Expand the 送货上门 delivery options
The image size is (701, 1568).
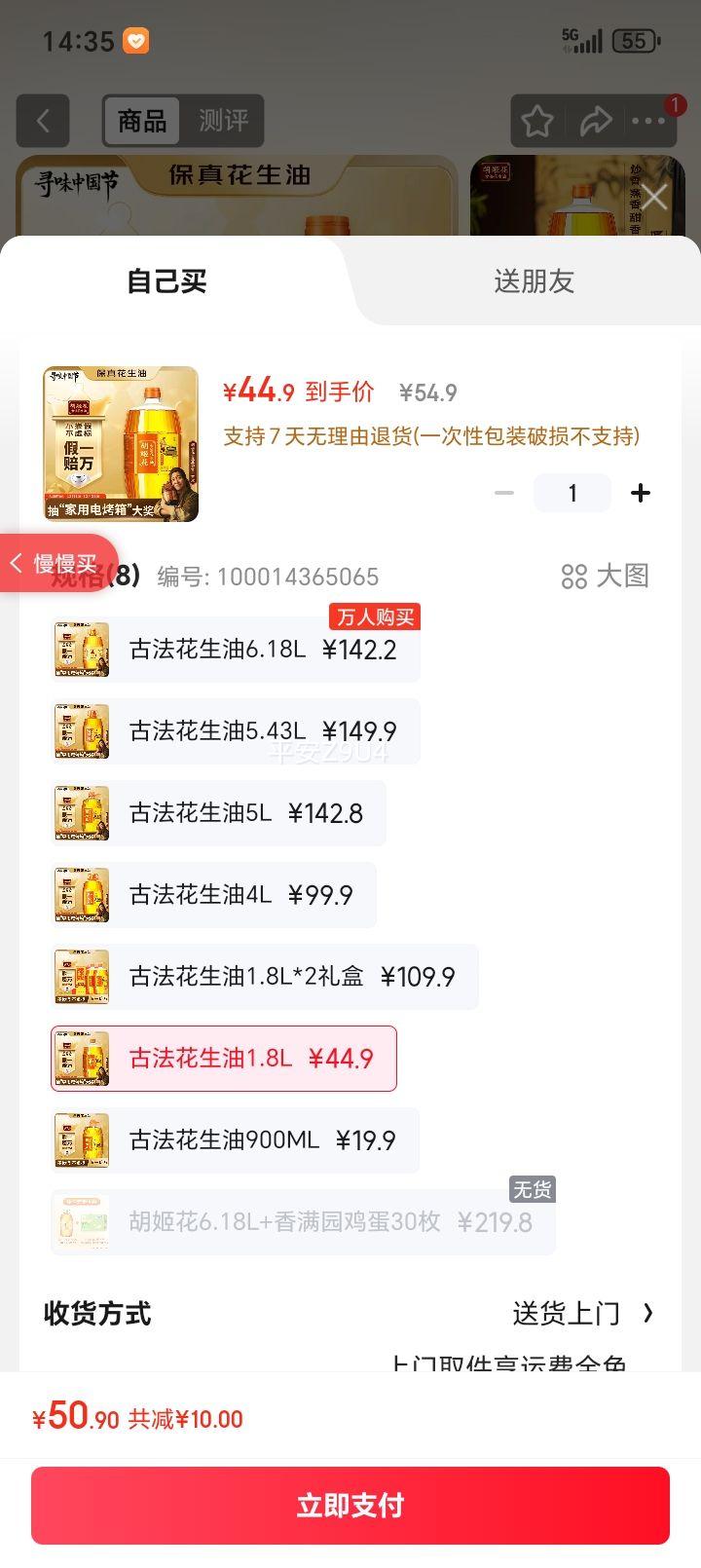pyautogui.click(x=582, y=1314)
